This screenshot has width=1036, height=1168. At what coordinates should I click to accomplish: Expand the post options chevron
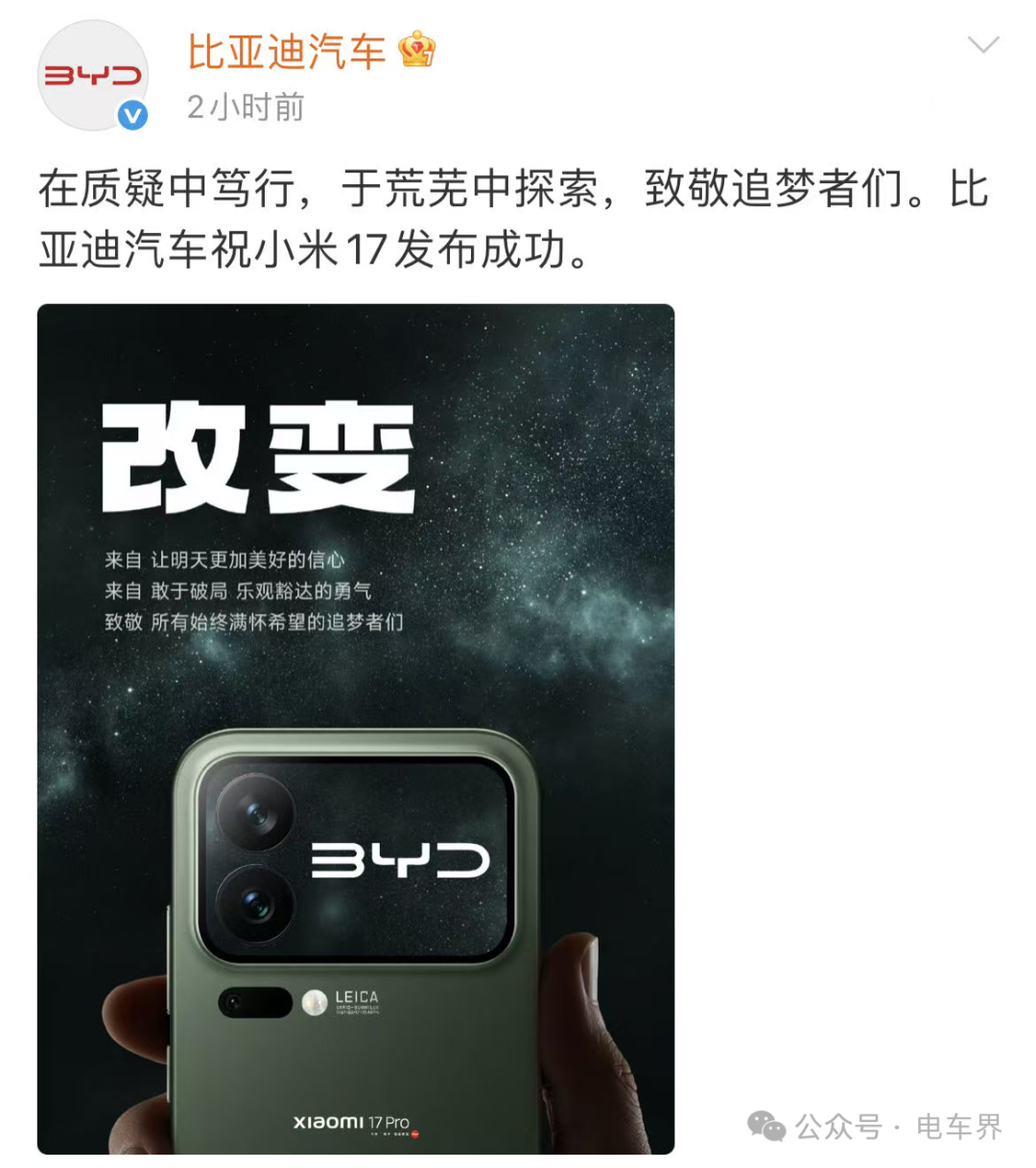tap(983, 45)
